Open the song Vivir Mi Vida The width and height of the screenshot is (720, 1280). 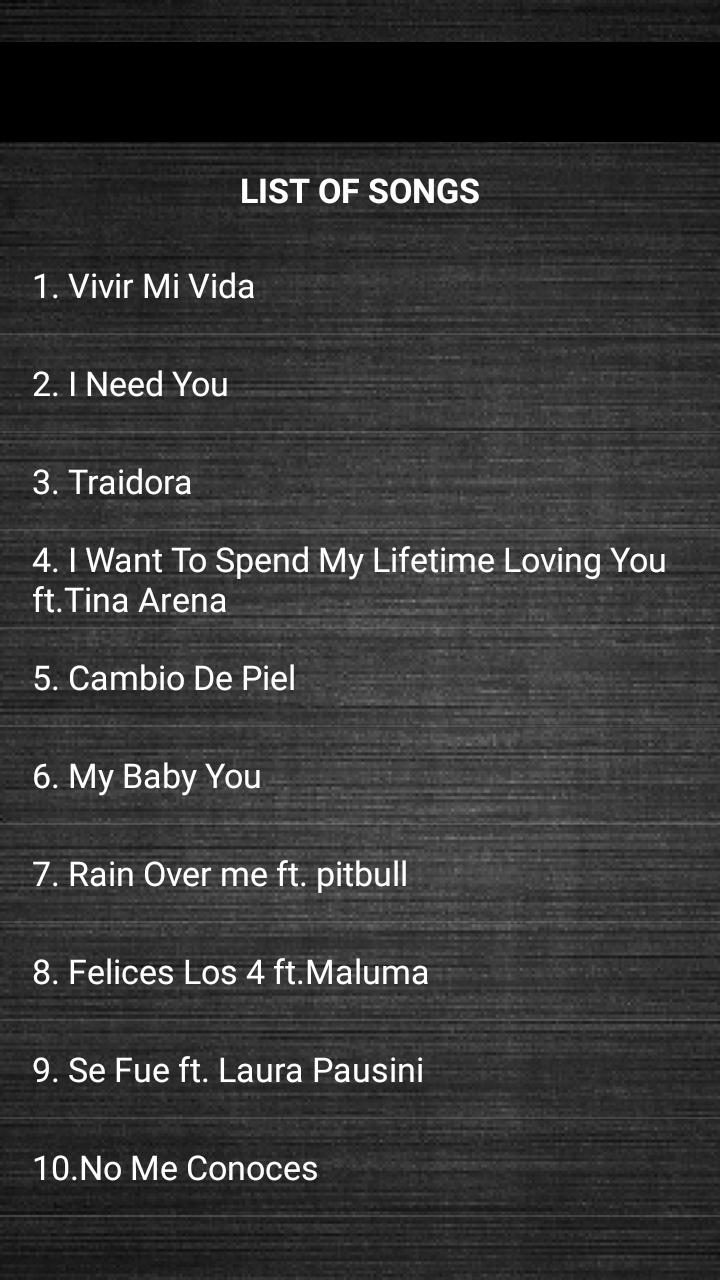(144, 287)
